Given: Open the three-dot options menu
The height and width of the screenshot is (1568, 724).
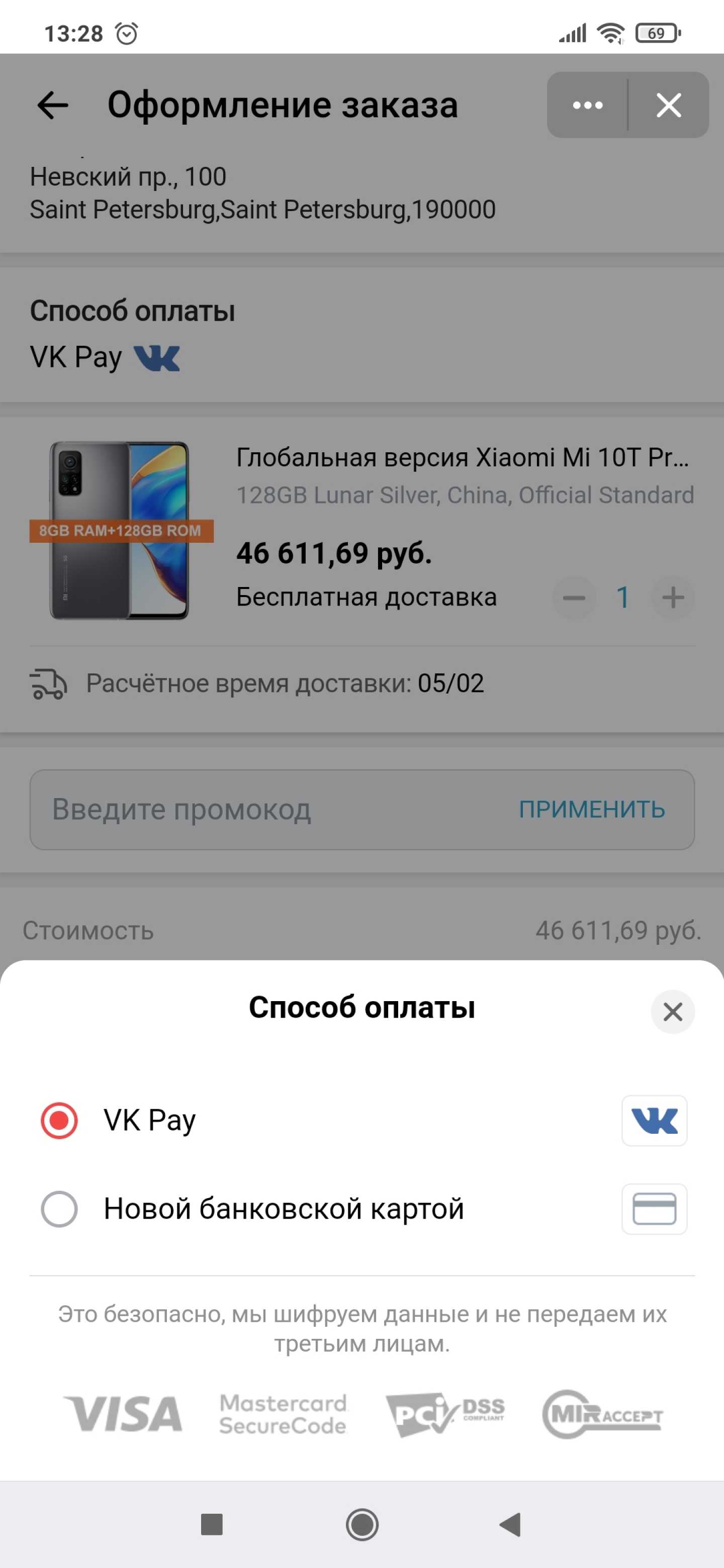Looking at the screenshot, I should (x=588, y=106).
